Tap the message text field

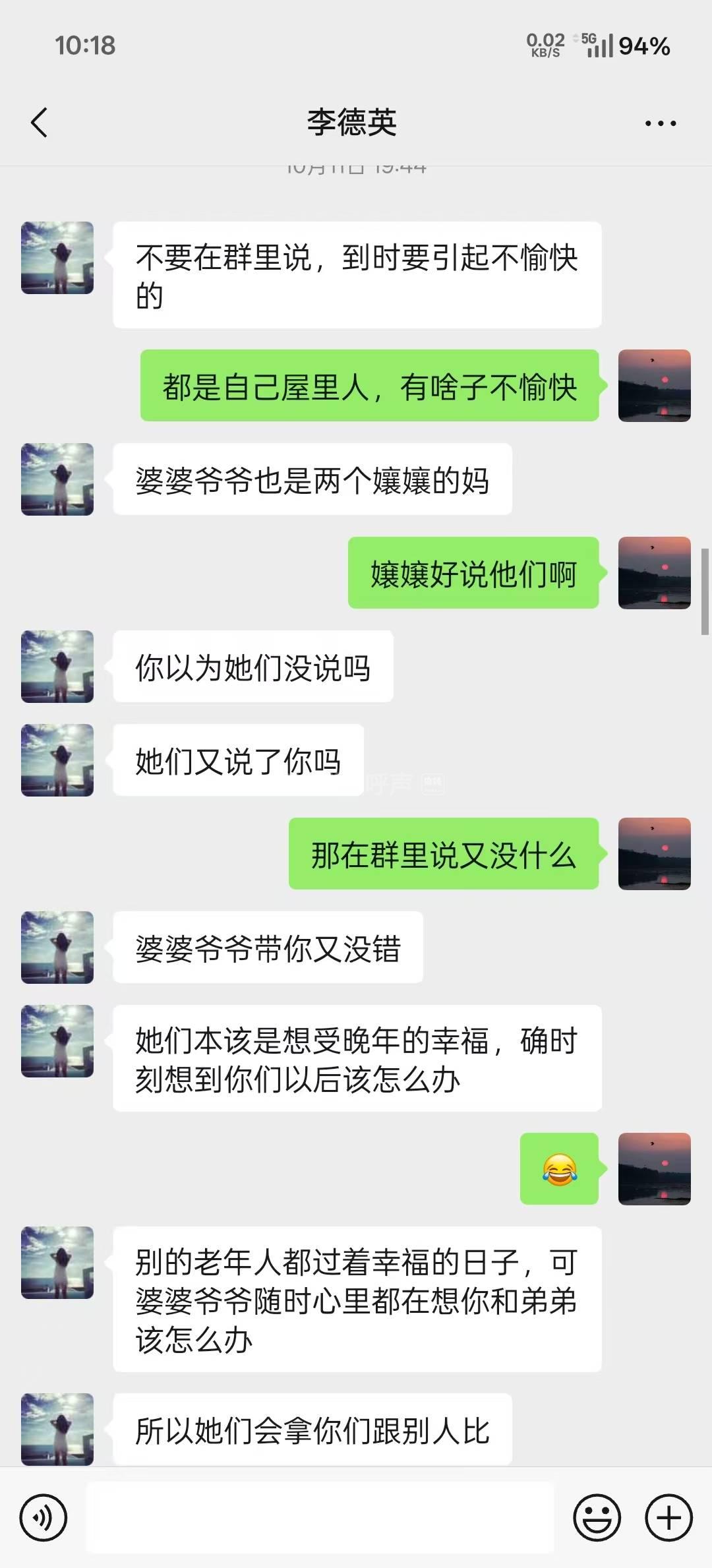pos(320,1517)
